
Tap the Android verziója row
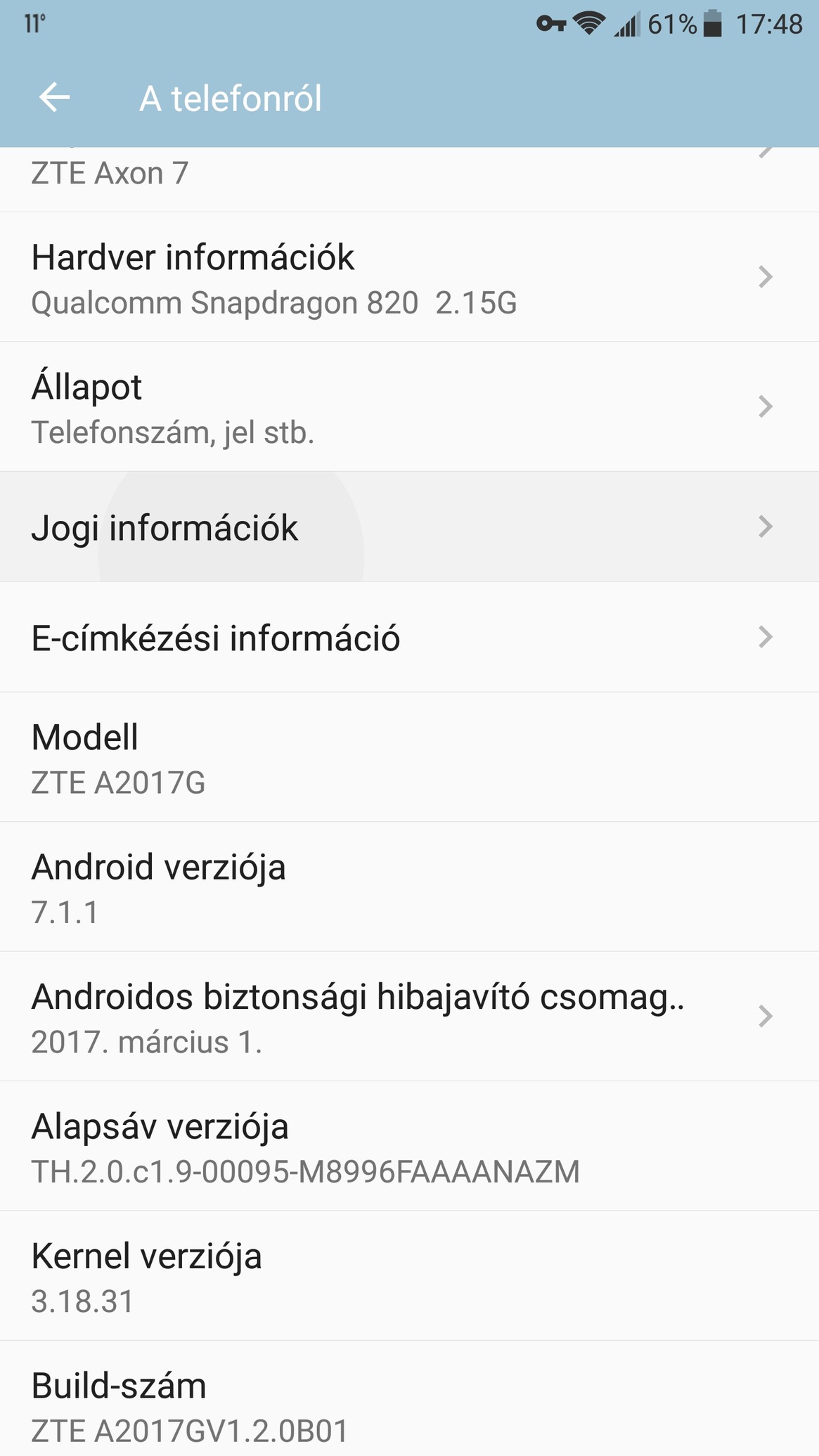(x=409, y=887)
